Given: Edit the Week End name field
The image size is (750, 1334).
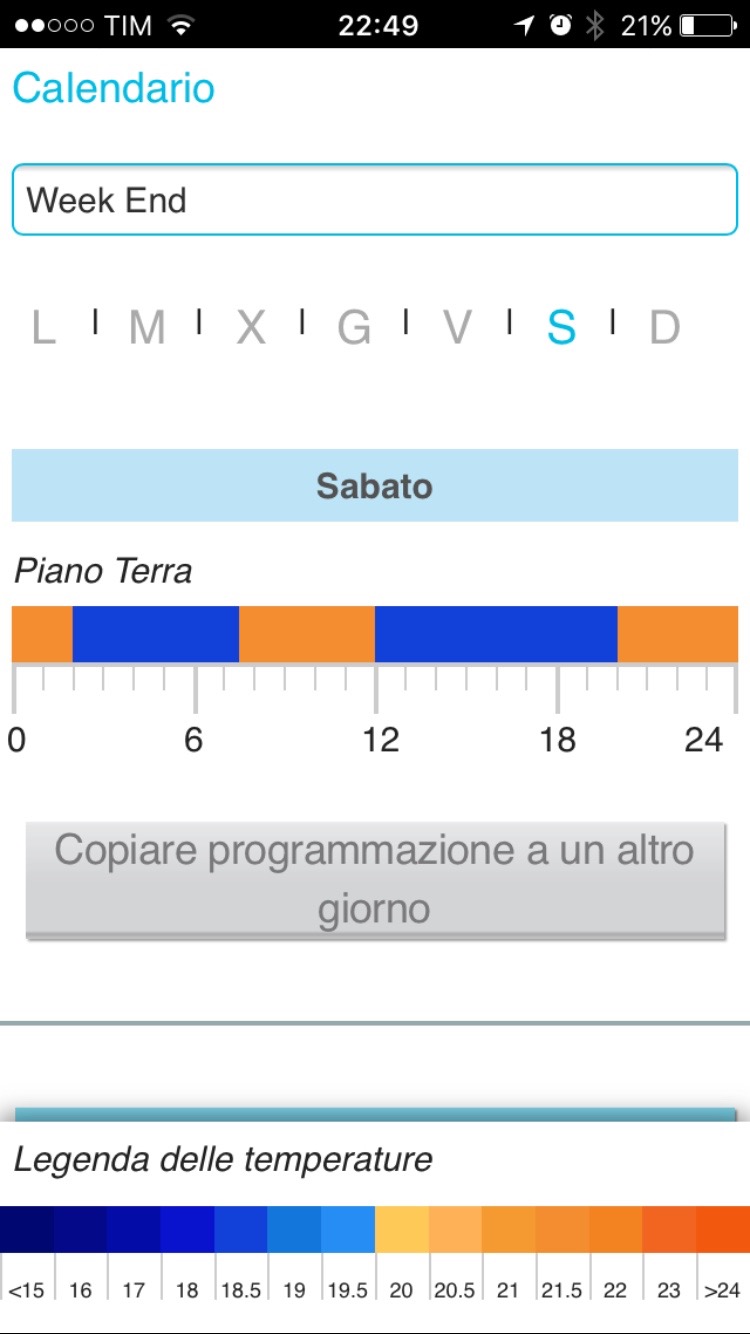Looking at the screenshot, I should [x=375, y=200].
